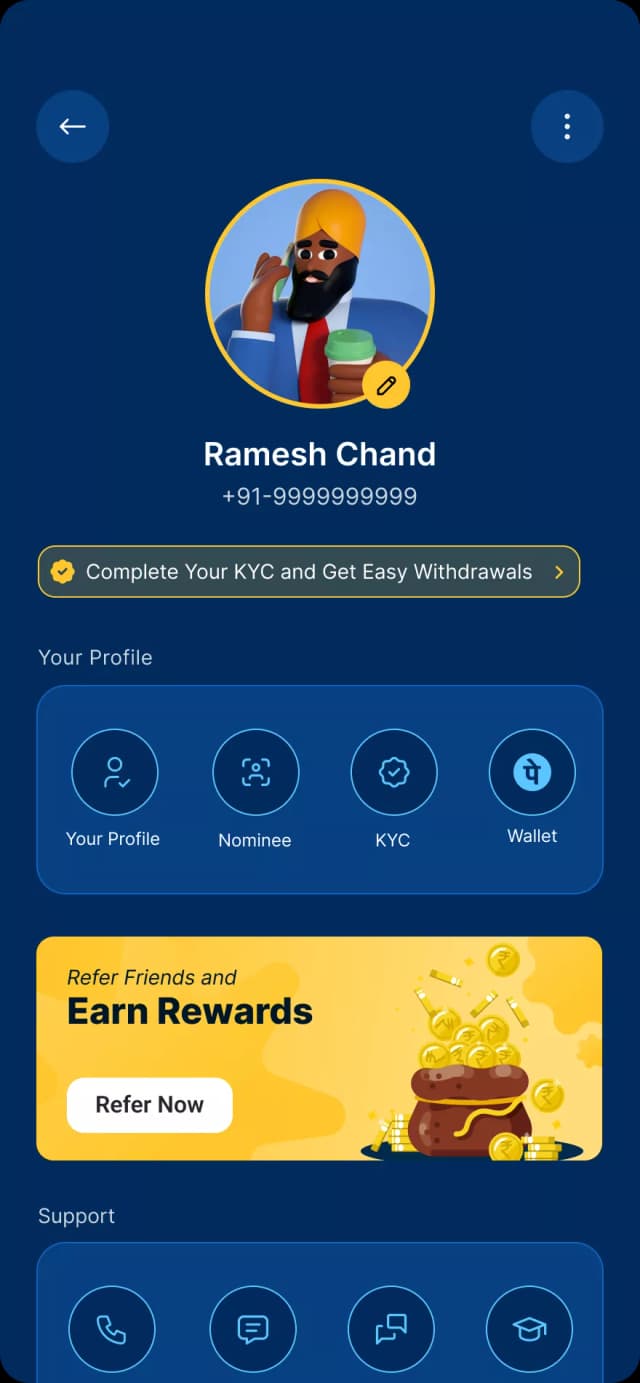Open Your Profile details

(114, 772)
